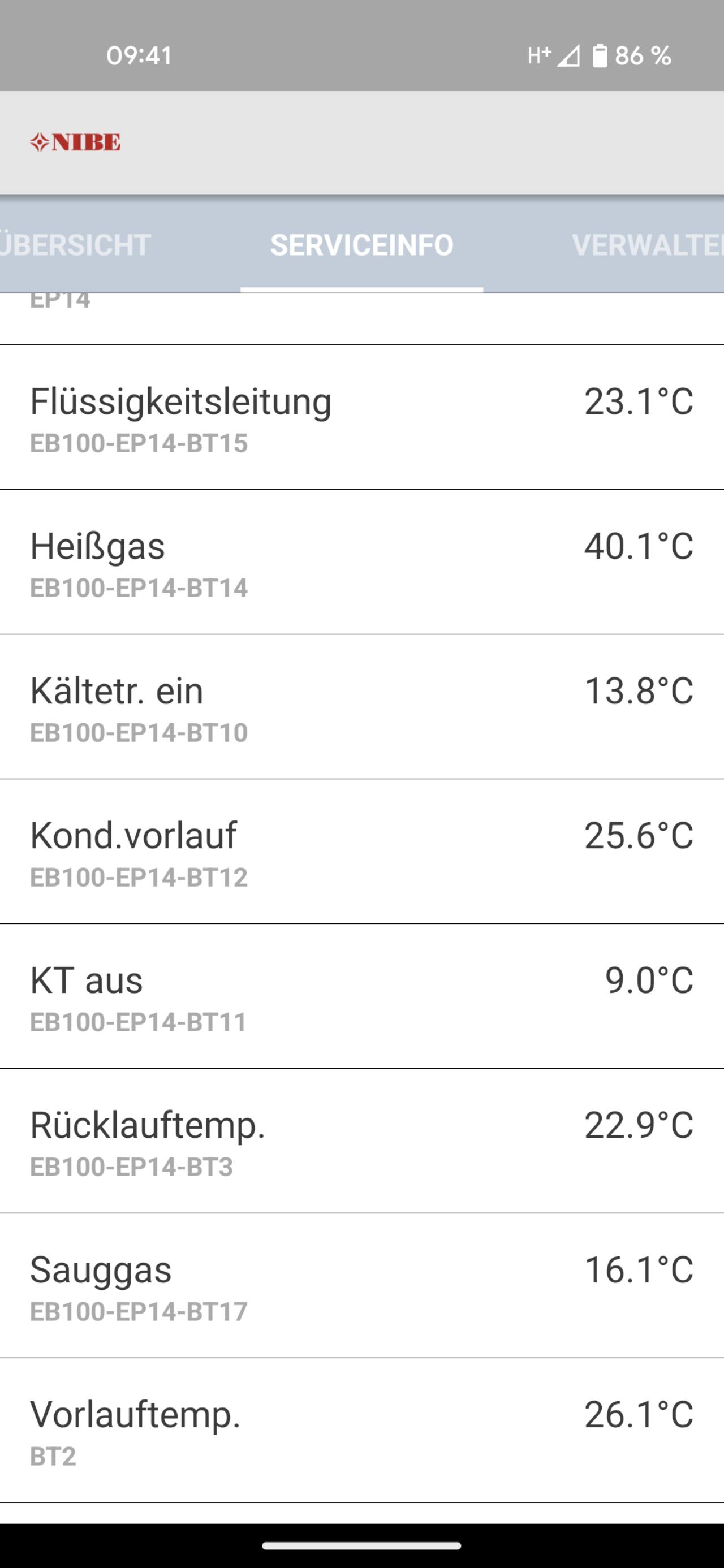Switch to the Übersicht tab
Viewport: 724px width, 1568px height.
[75, 245]
